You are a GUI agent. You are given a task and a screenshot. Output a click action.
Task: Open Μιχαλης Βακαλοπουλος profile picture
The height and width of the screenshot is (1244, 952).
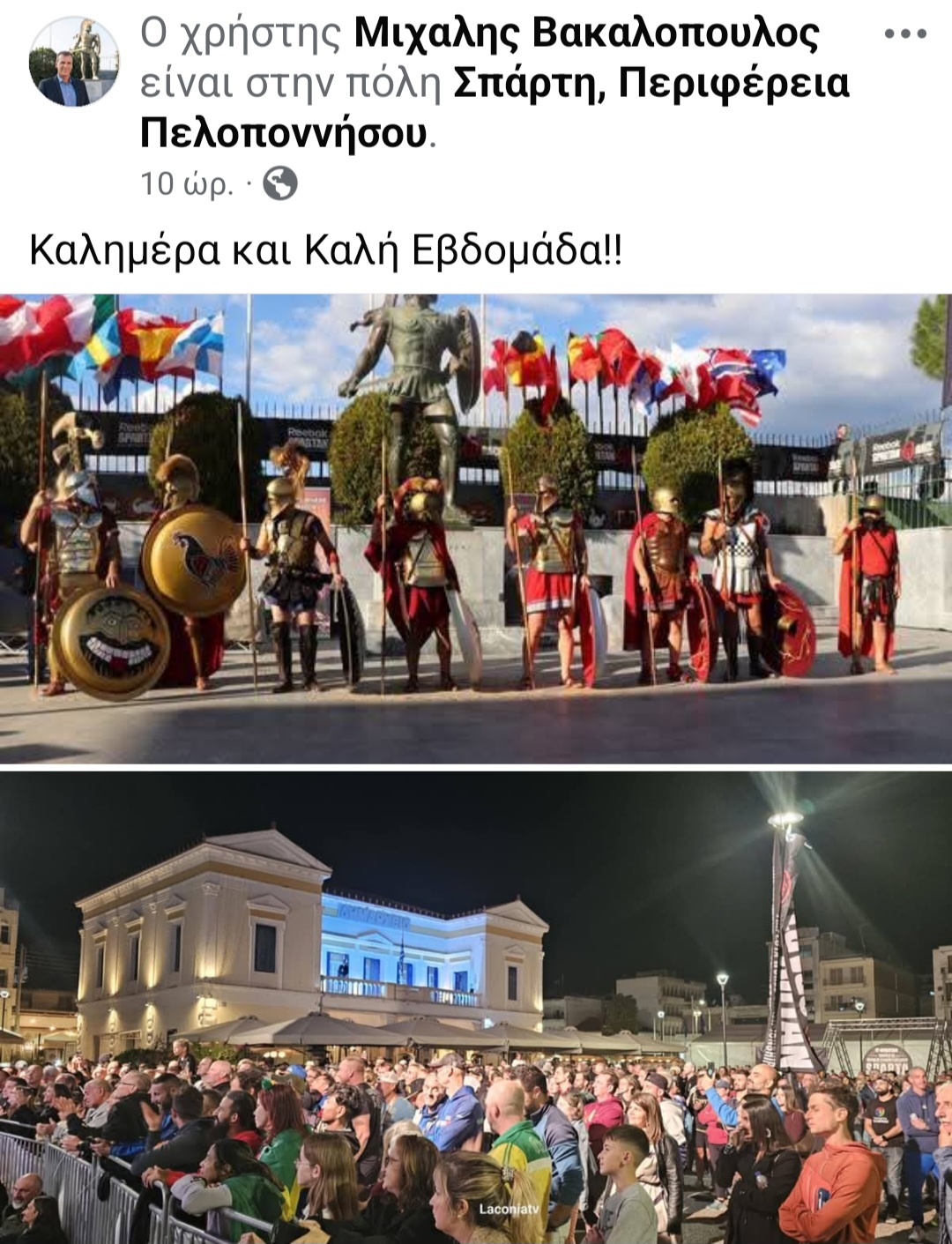click(74, 63)
